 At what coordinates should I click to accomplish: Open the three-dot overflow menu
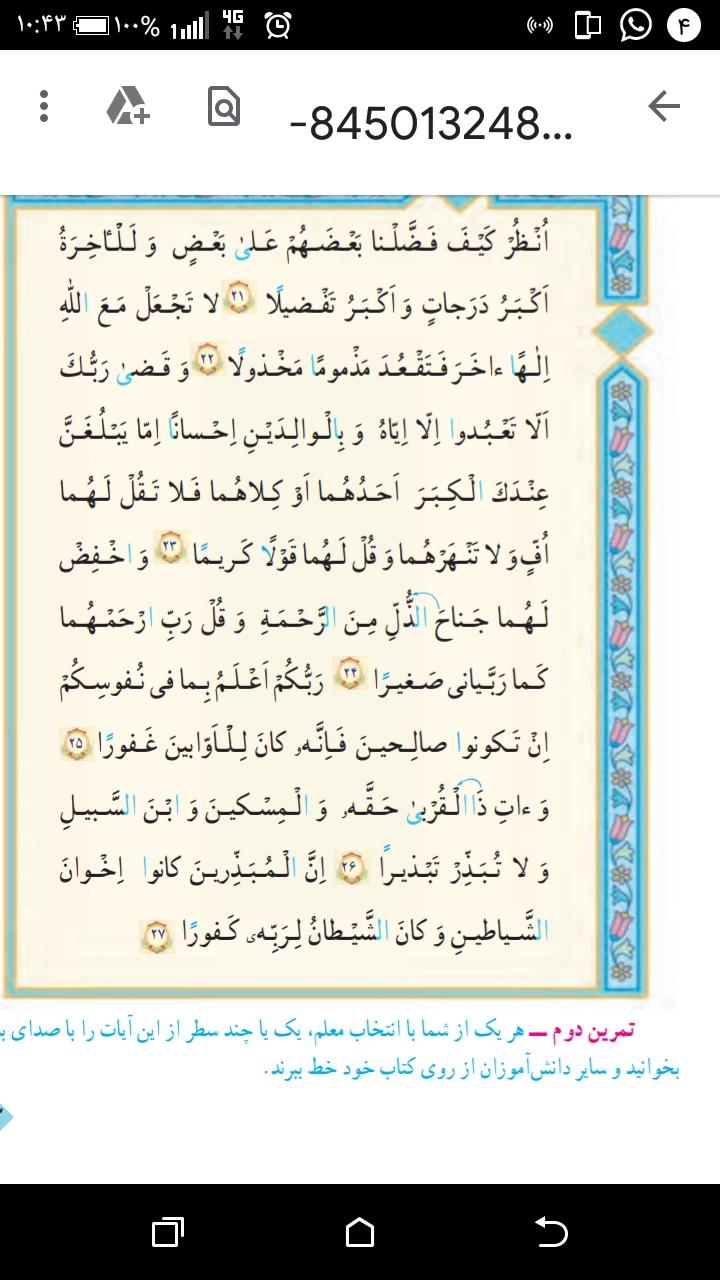point(43,106)
